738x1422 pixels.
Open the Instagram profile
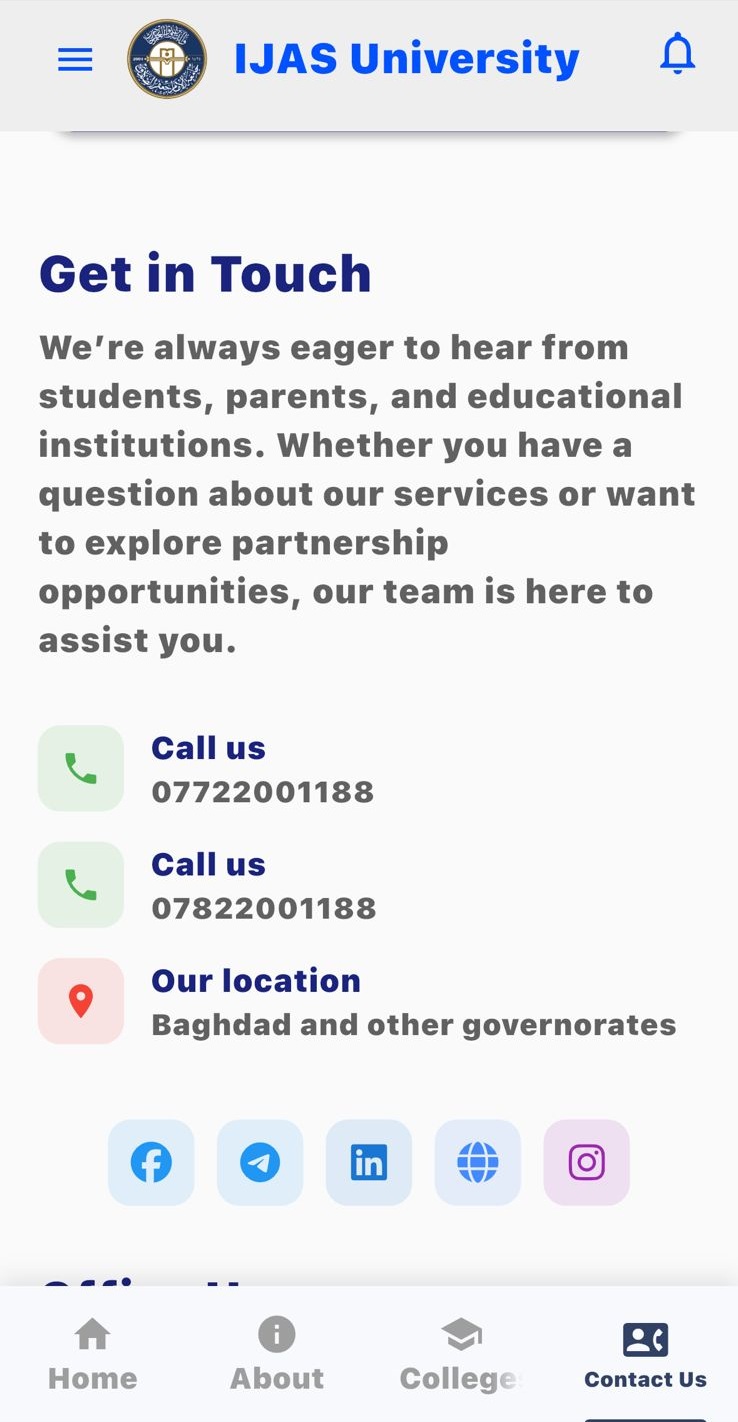pos(587,1162)
